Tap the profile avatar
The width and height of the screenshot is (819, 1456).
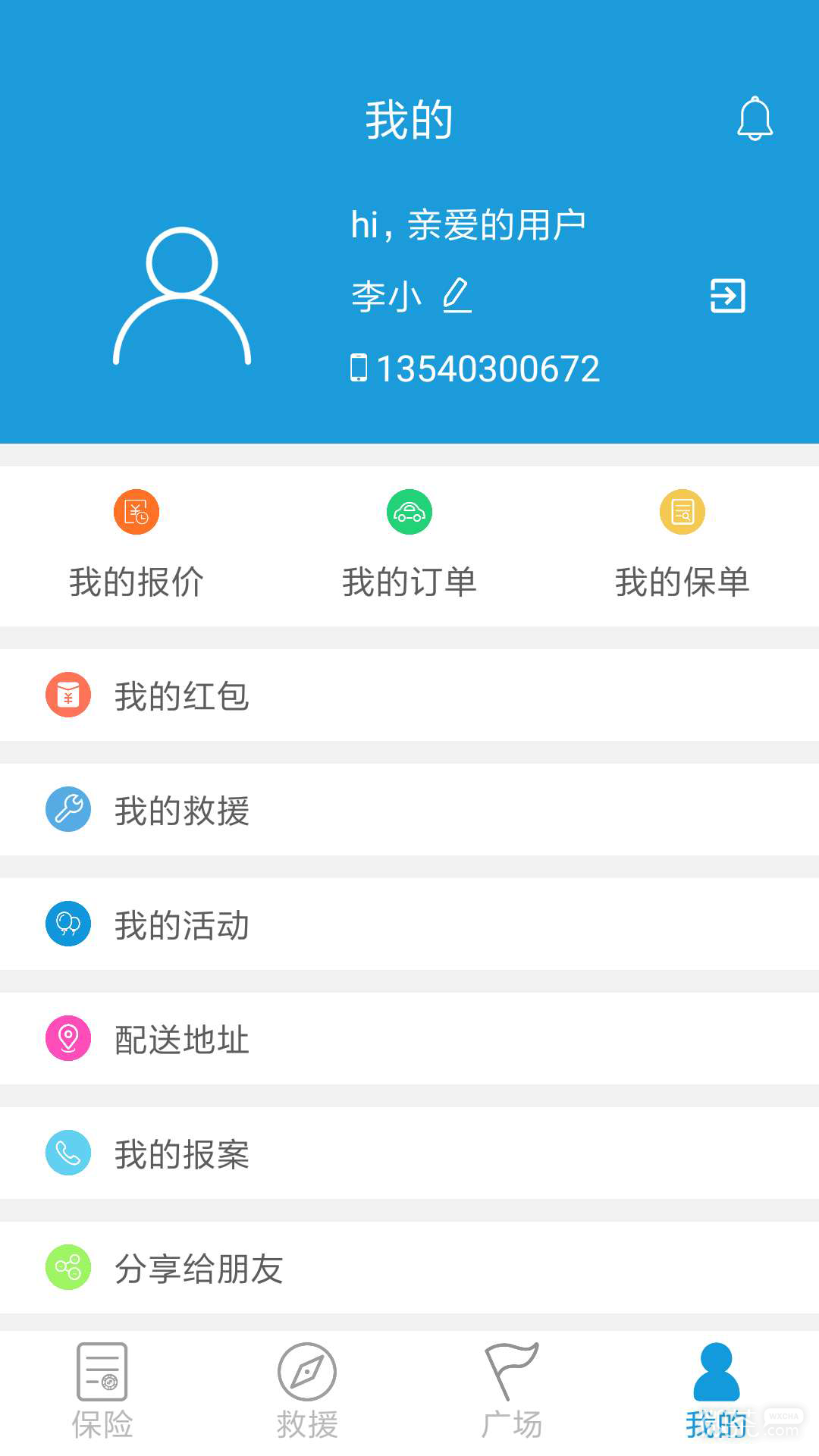tap(182, 296)
